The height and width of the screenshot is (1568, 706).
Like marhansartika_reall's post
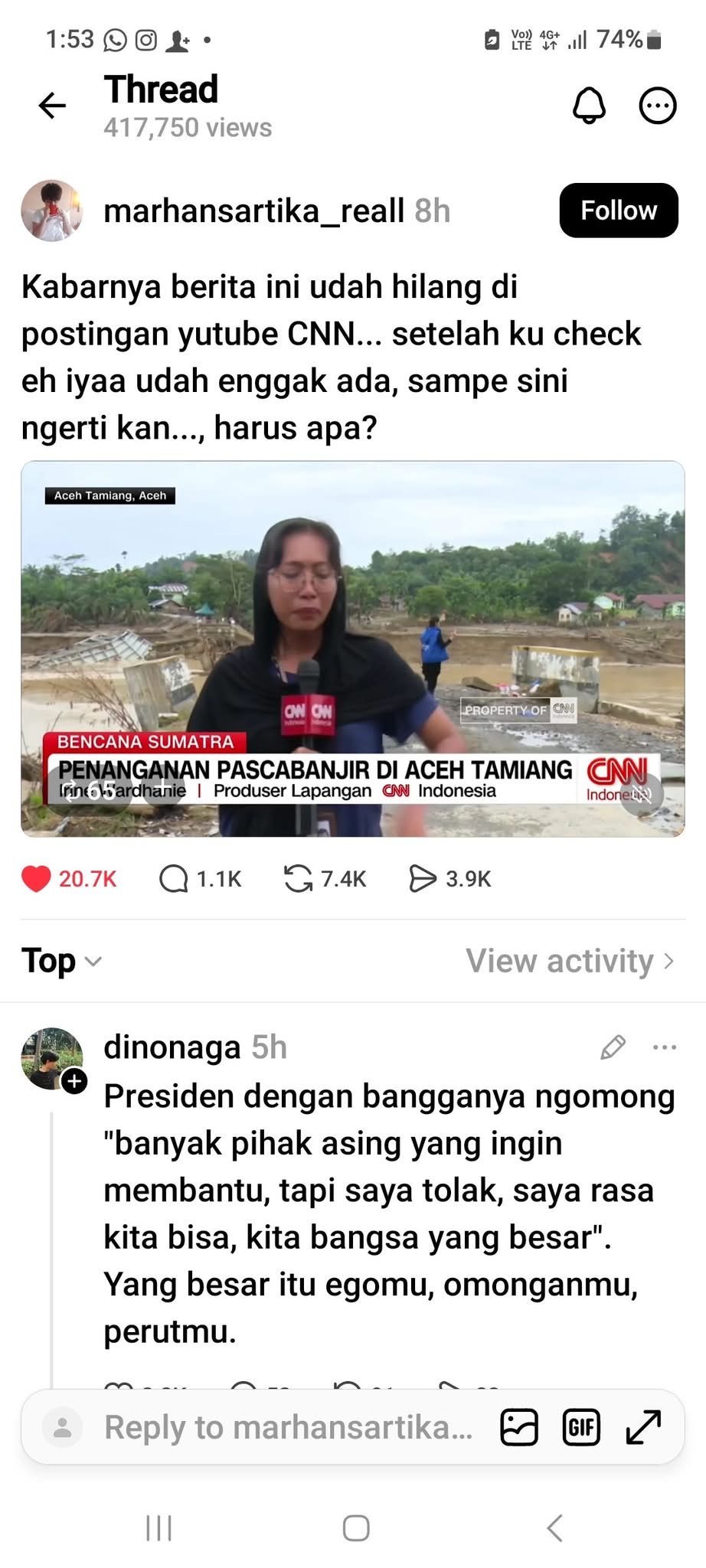(x=36, y=879)
